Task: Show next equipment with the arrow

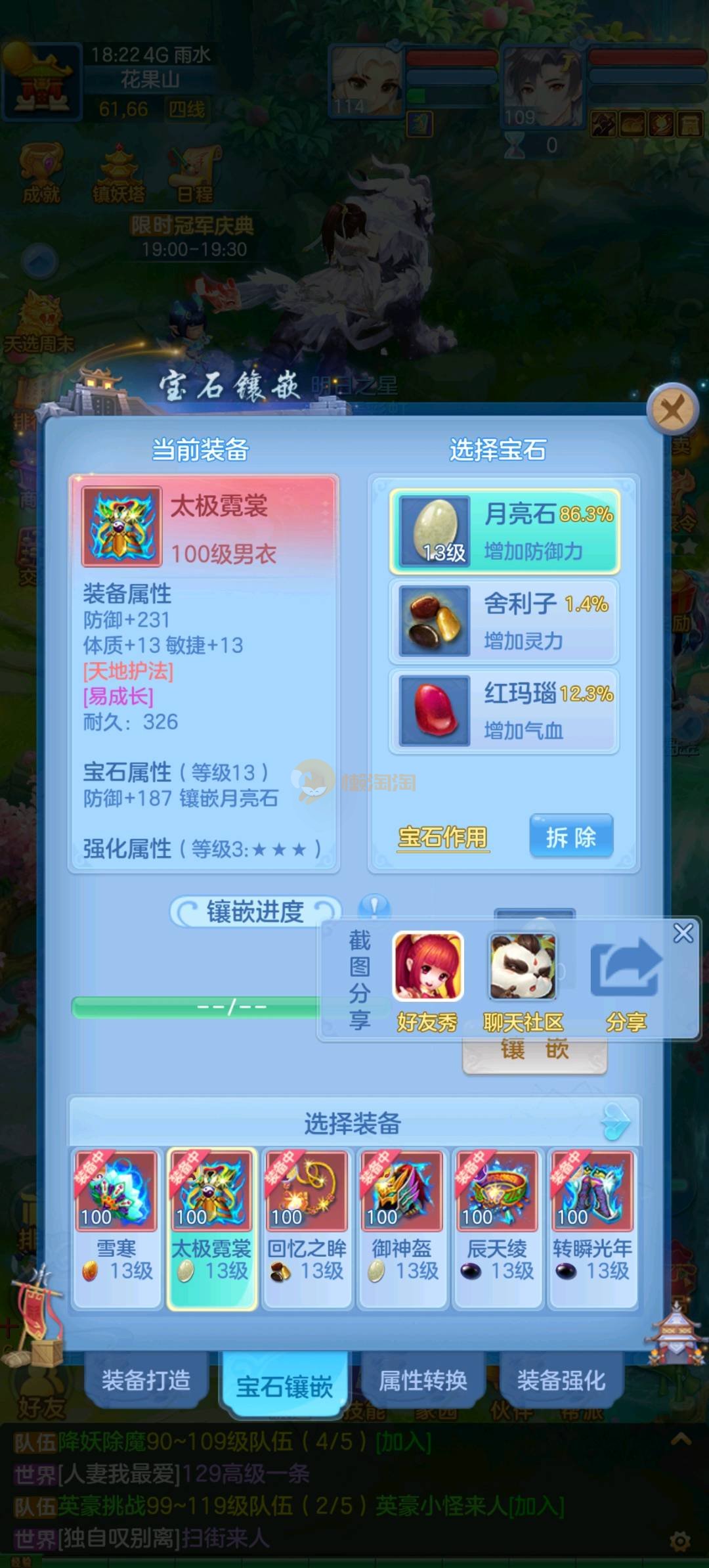Action: tap(616, 1122)
